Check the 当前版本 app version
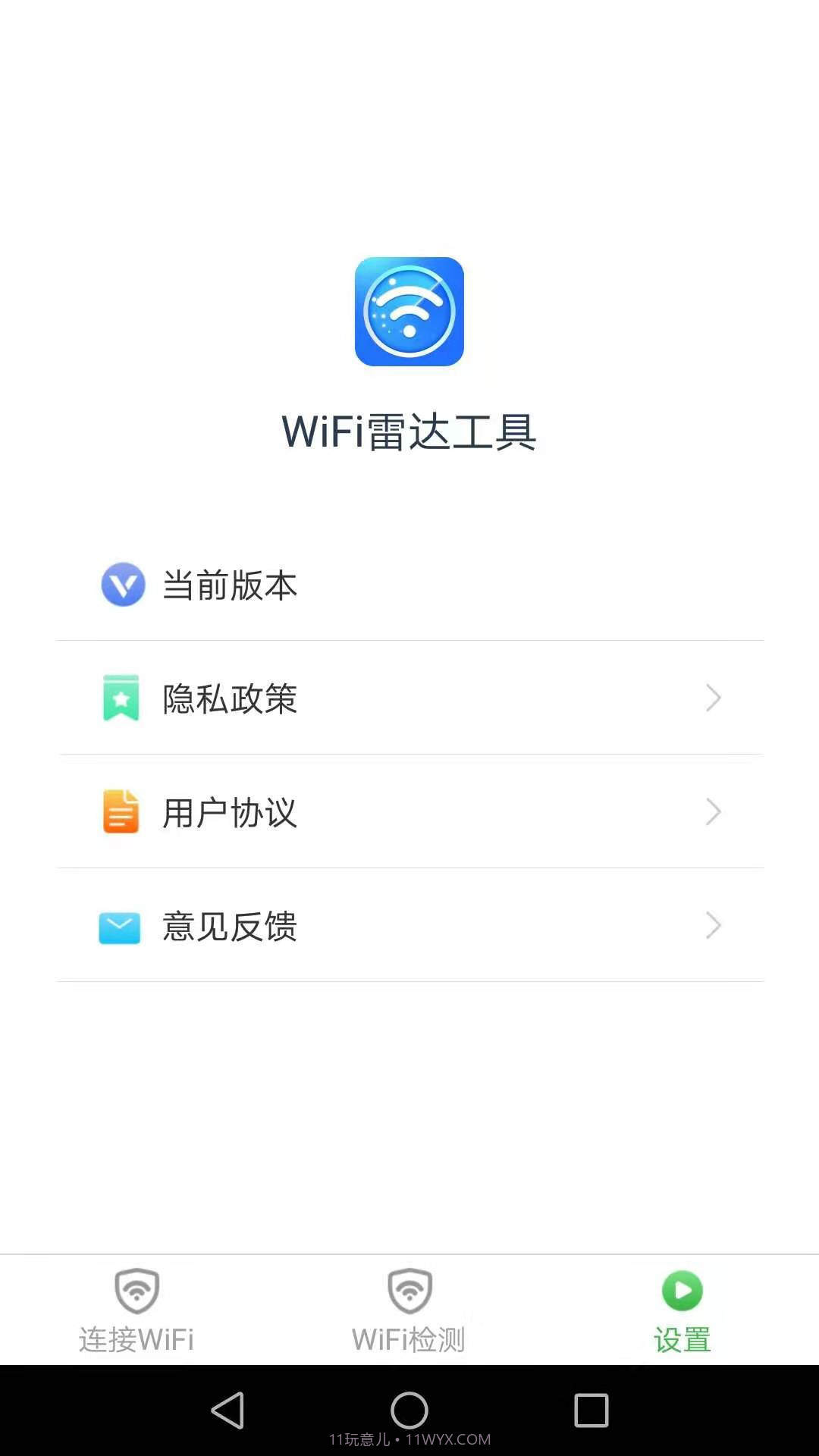This screenshot has height=1456, width=819. click(409, 585)
